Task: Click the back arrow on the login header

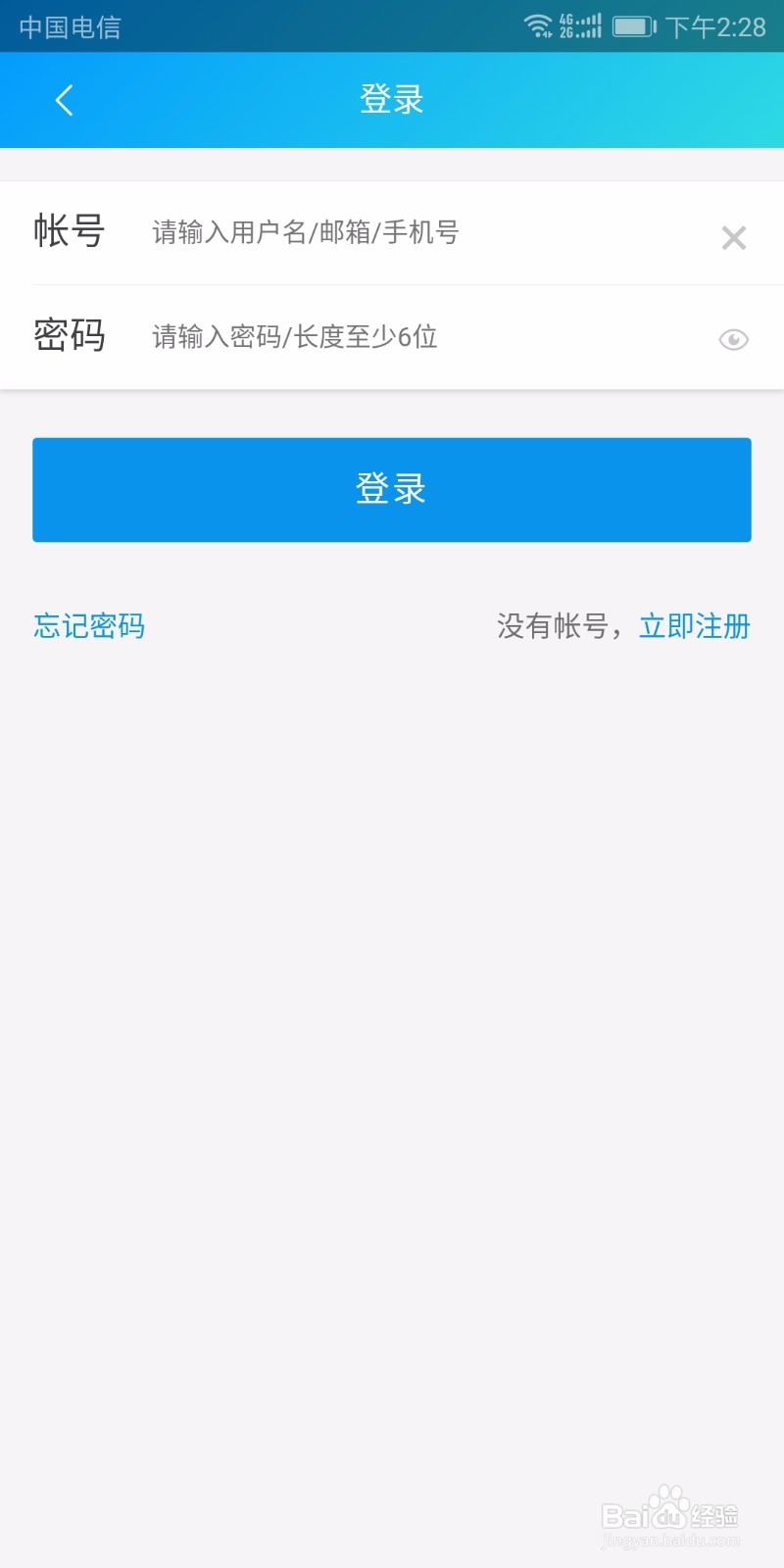Action: pos(65,99)
